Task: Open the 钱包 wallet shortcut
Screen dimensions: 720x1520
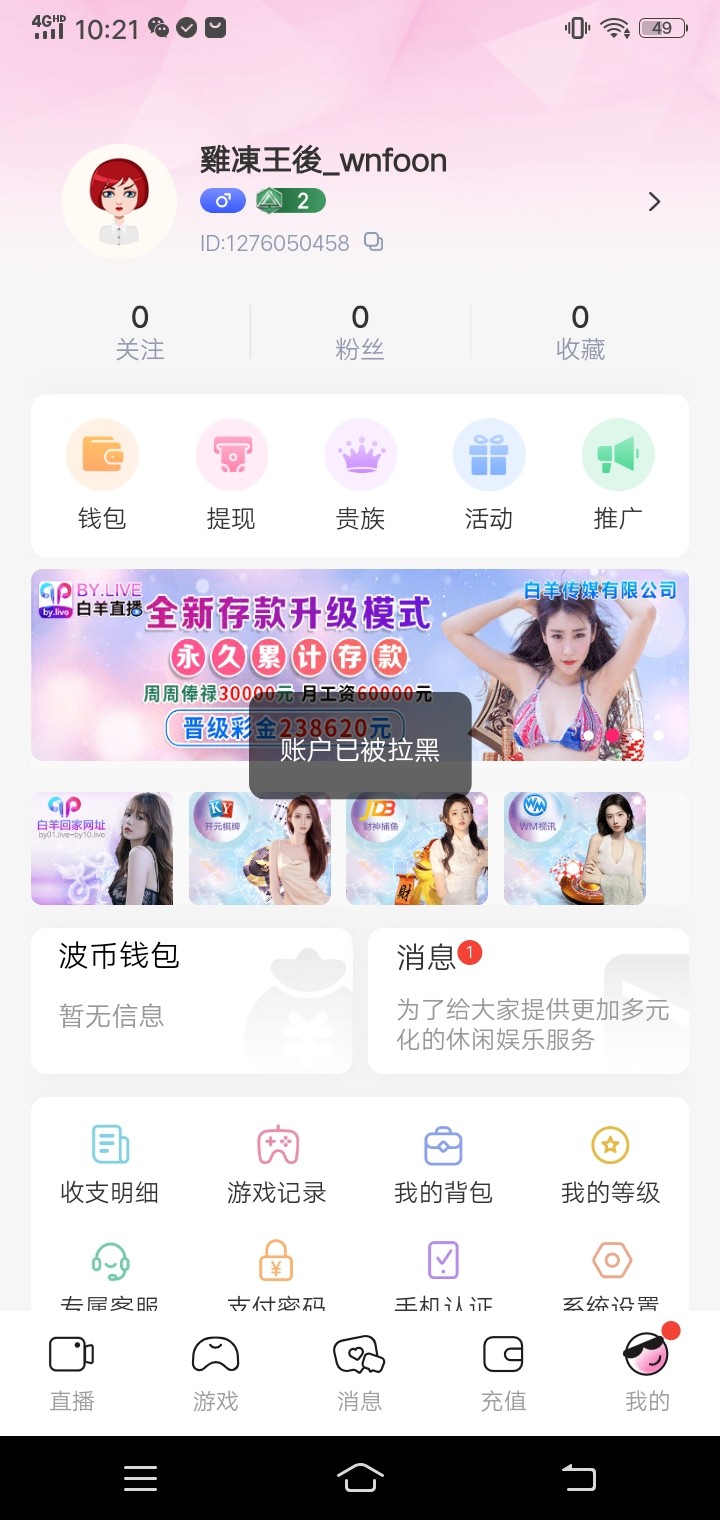Action: coord(102,476)
